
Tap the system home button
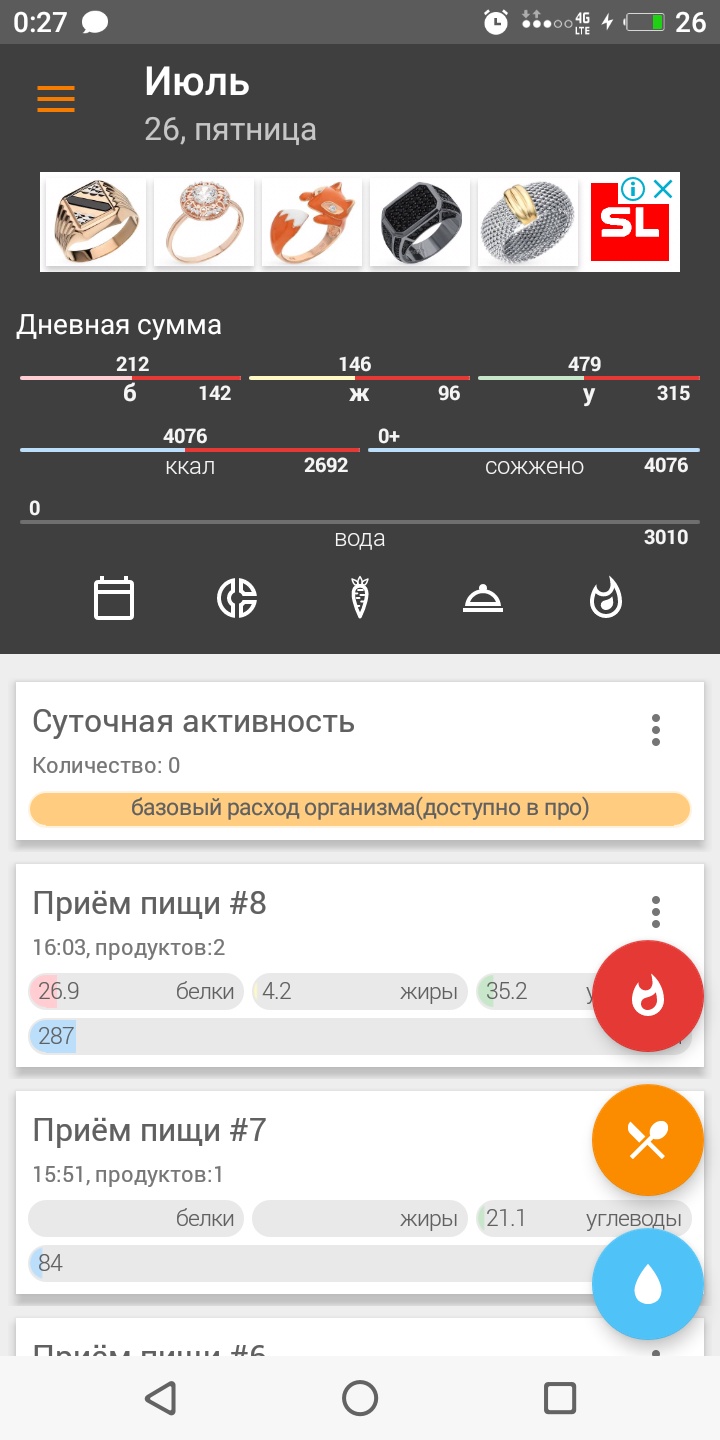point(360,1398)
